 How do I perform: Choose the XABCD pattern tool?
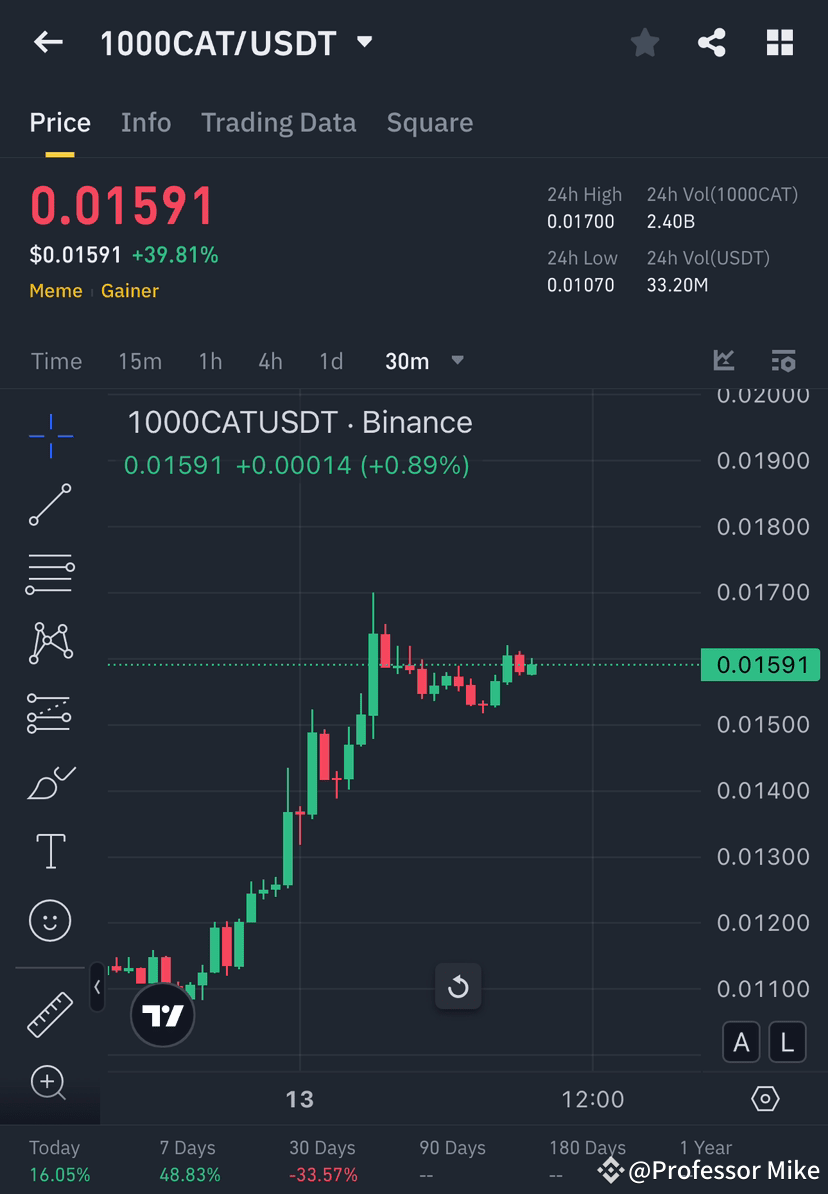(50, 643)
